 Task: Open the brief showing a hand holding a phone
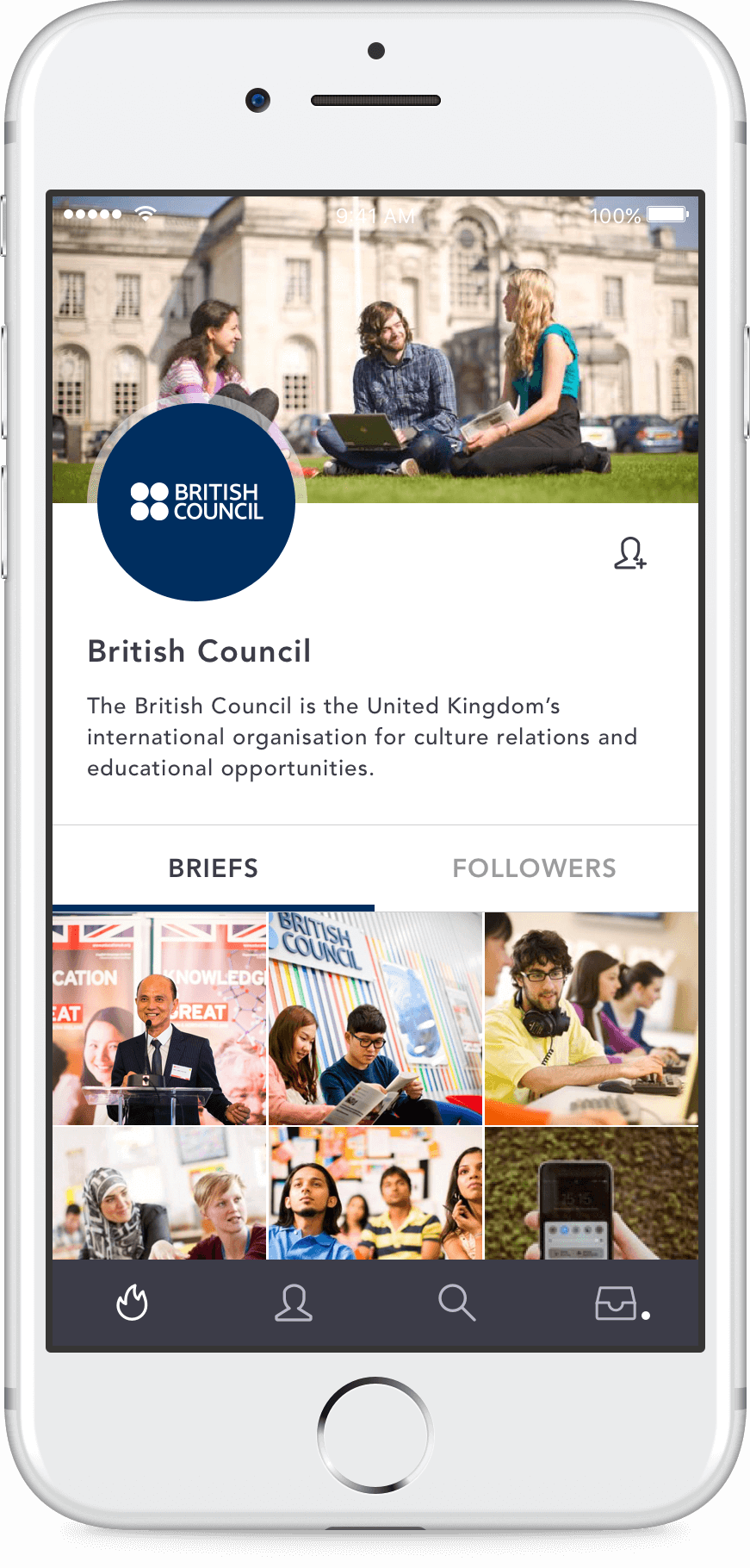[x=592, y=1194]
